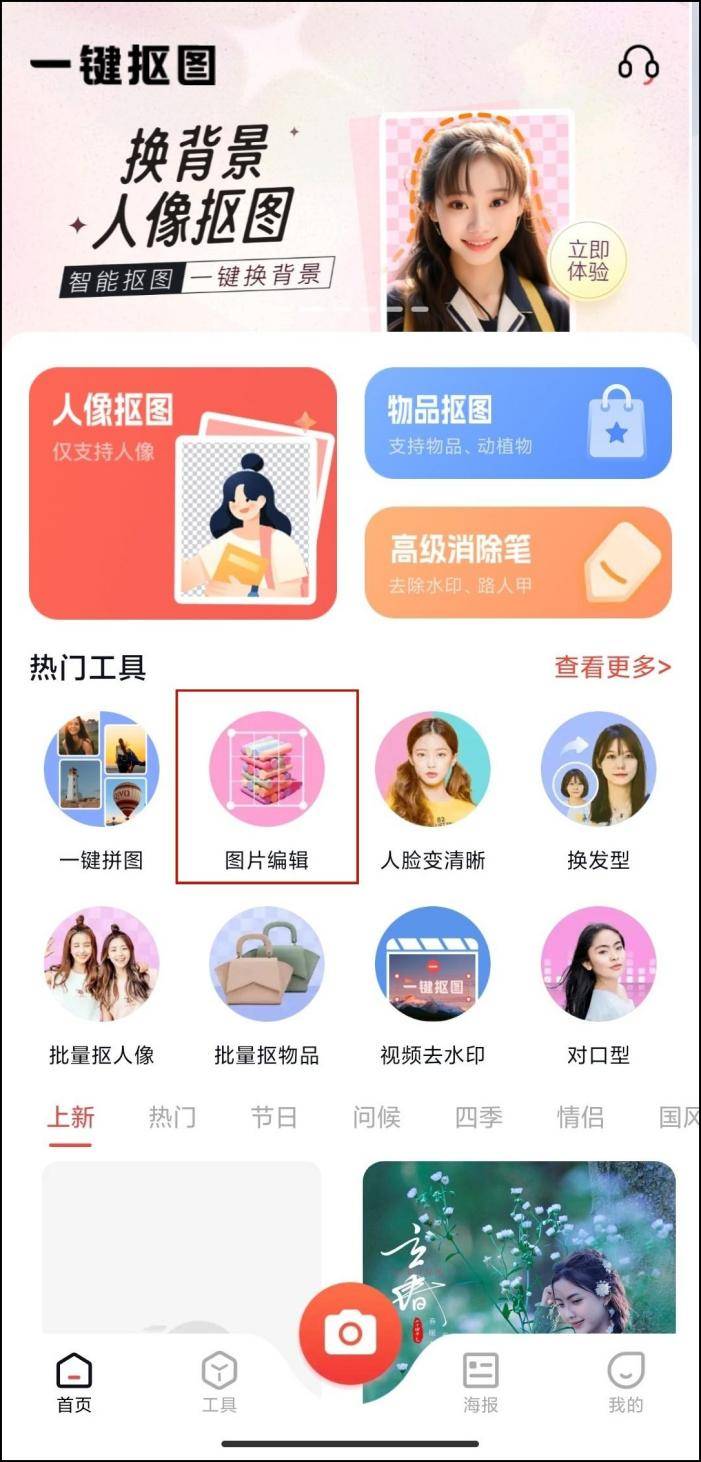The width and height of the screenshot is (701, 1462).
Task: Tap the 立即体验 button on banner
Action: coord(588,261)
